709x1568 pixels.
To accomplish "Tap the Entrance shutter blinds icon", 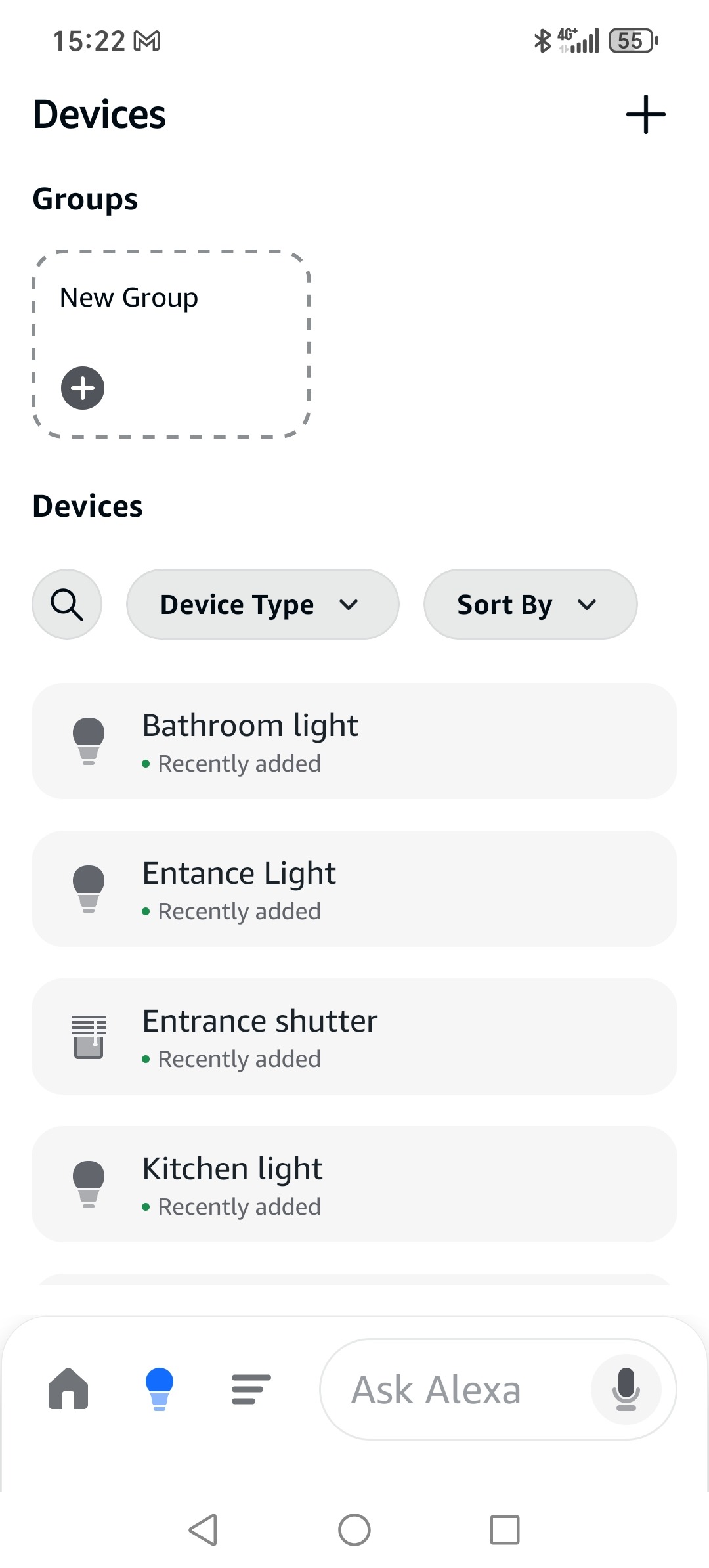I will pyautogui.click(x=89, y=1036).
